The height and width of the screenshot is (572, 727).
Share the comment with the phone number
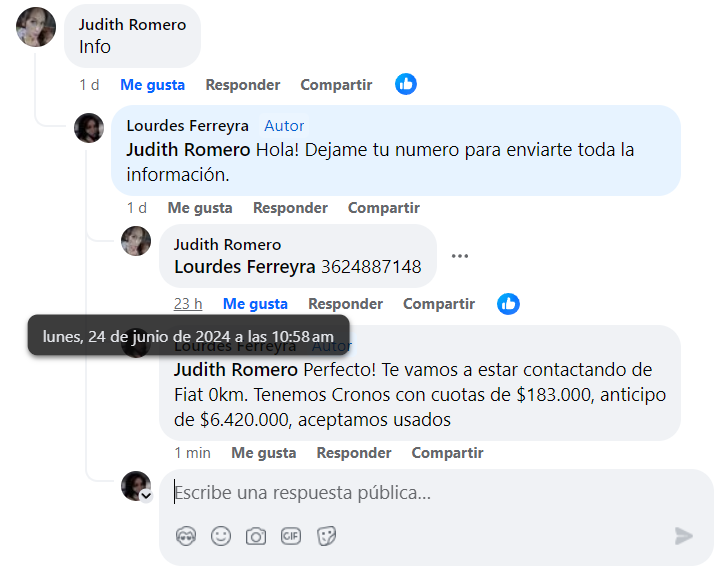pos(439,304)
